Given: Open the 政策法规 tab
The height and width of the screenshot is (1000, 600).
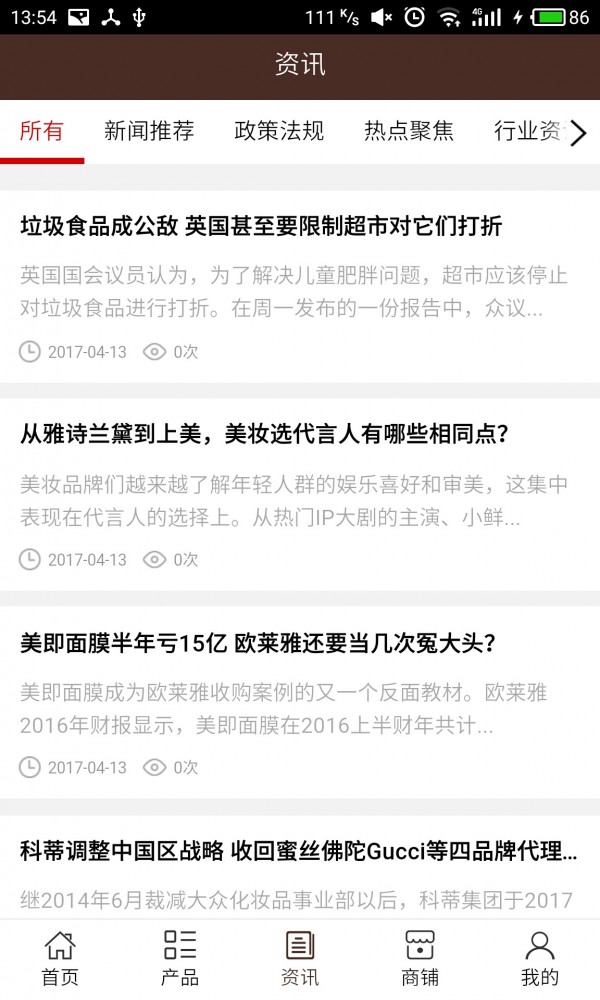Looking at the screenshot, I should (279, 131).
